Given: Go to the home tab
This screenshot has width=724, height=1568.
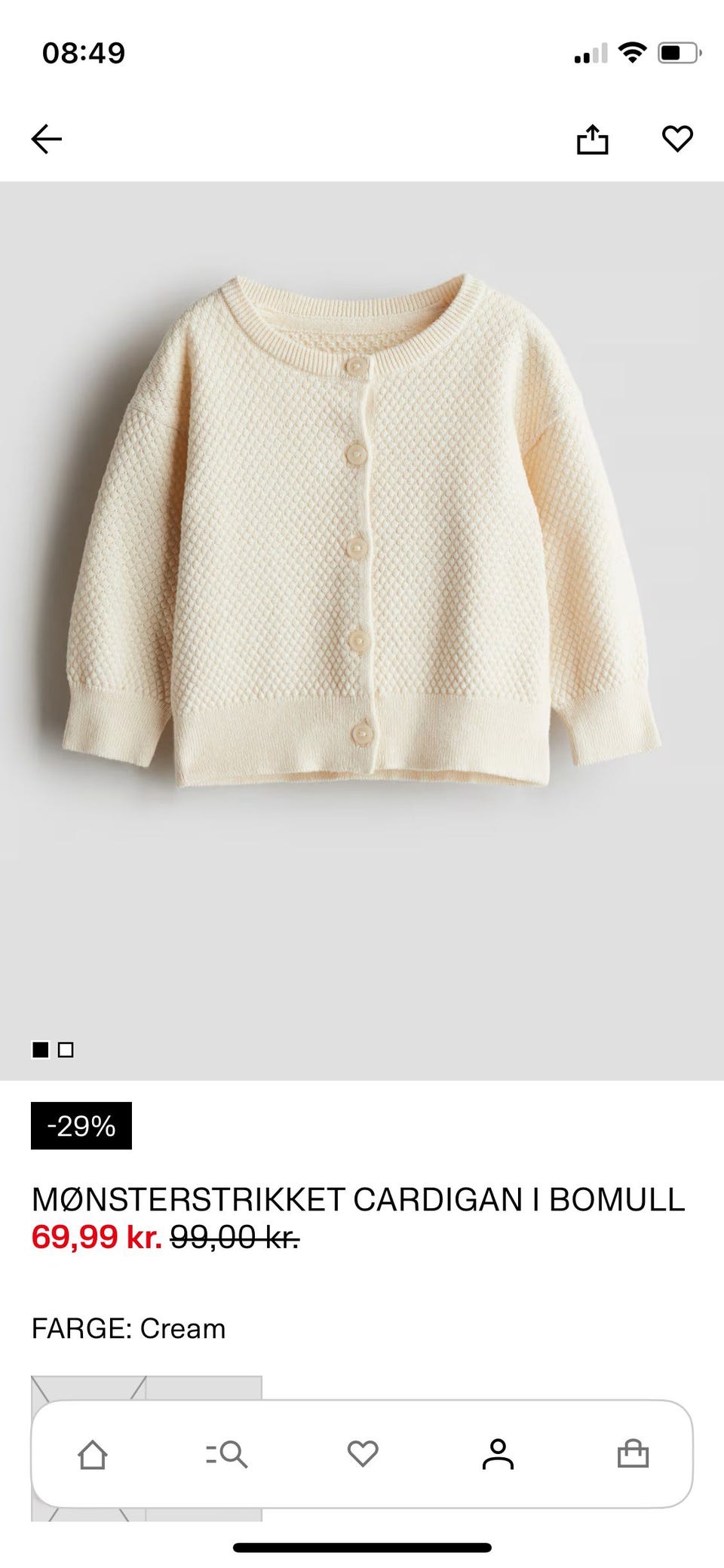Looking at the screenshot, I should pos(93,1454).
